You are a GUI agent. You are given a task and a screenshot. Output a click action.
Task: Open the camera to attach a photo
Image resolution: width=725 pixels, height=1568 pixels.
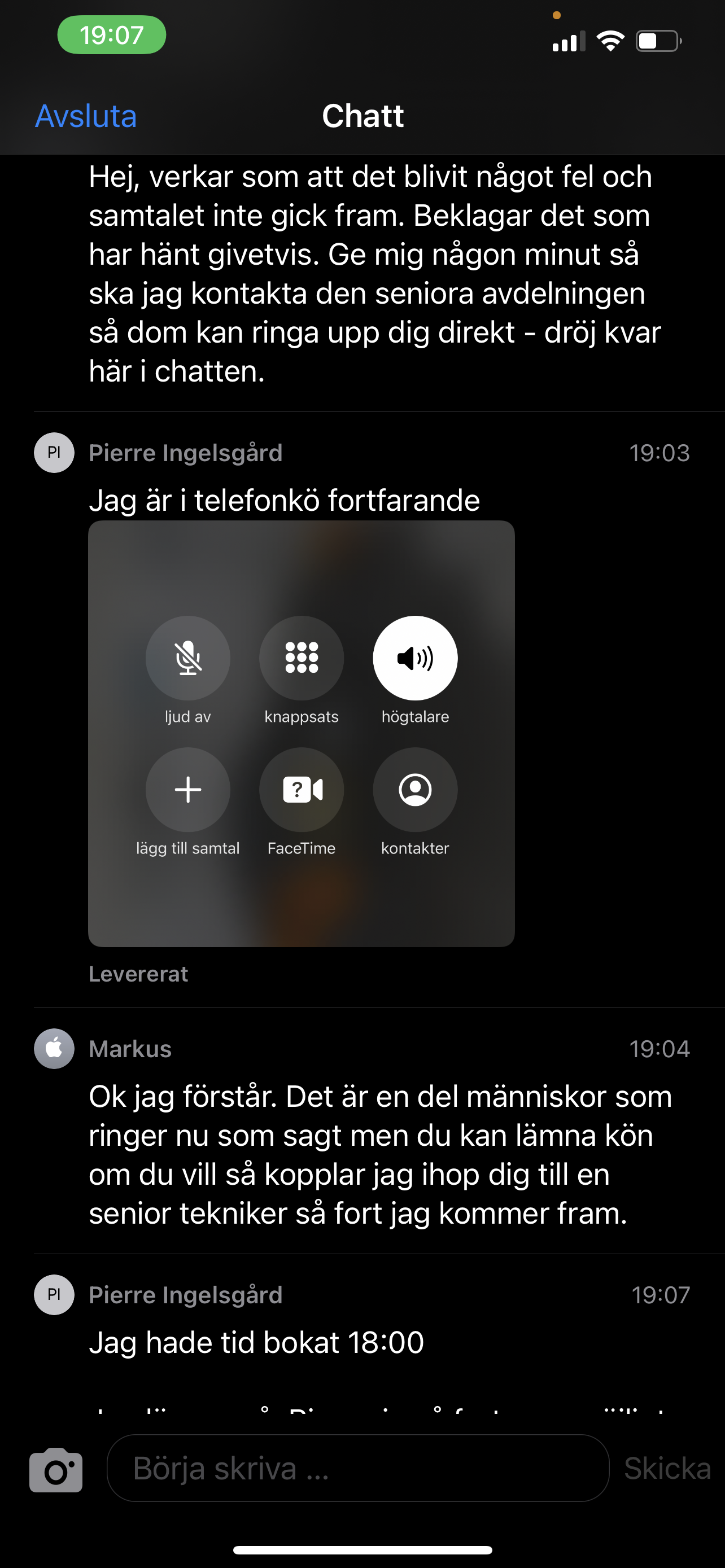point(56,1469)
